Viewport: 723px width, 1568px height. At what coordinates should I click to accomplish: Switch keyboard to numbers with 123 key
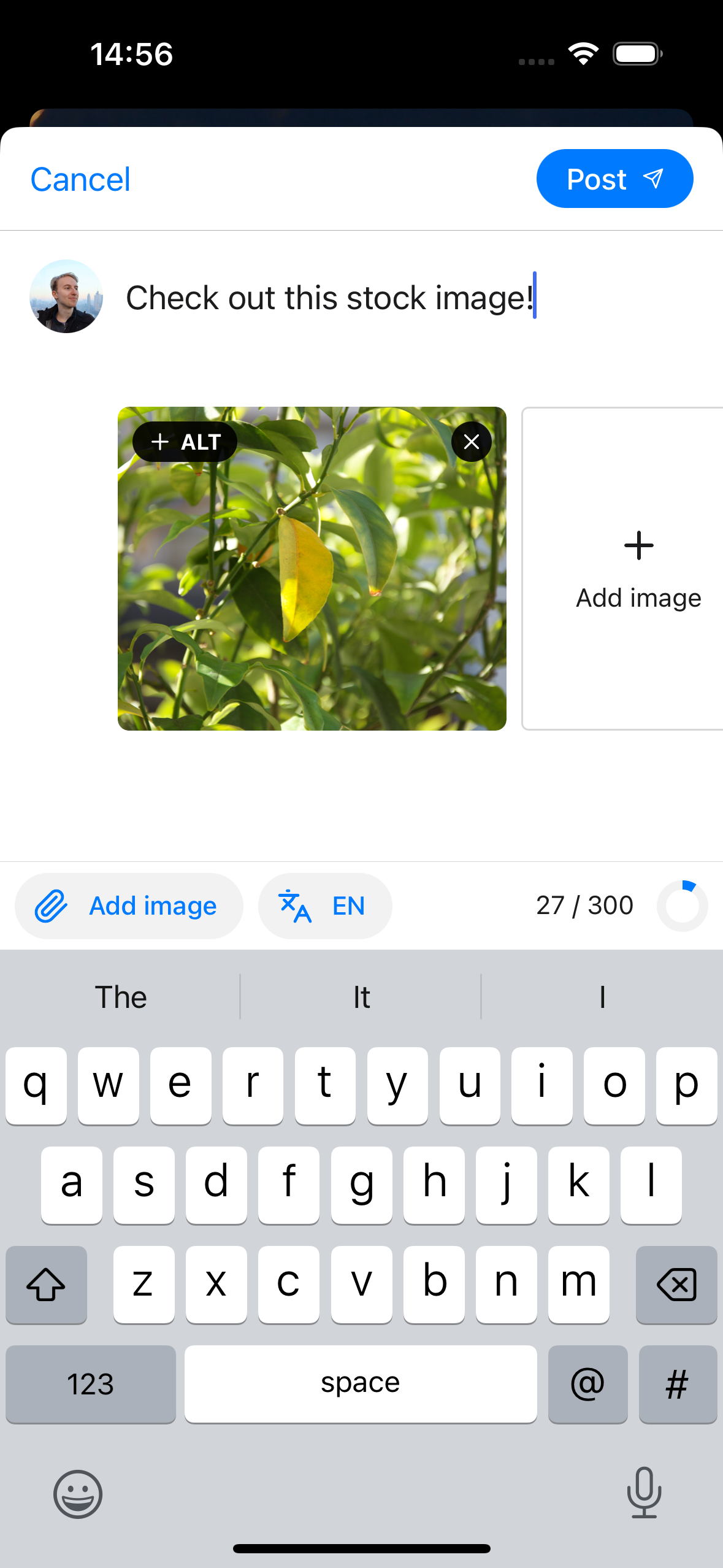click(90, 1385)
